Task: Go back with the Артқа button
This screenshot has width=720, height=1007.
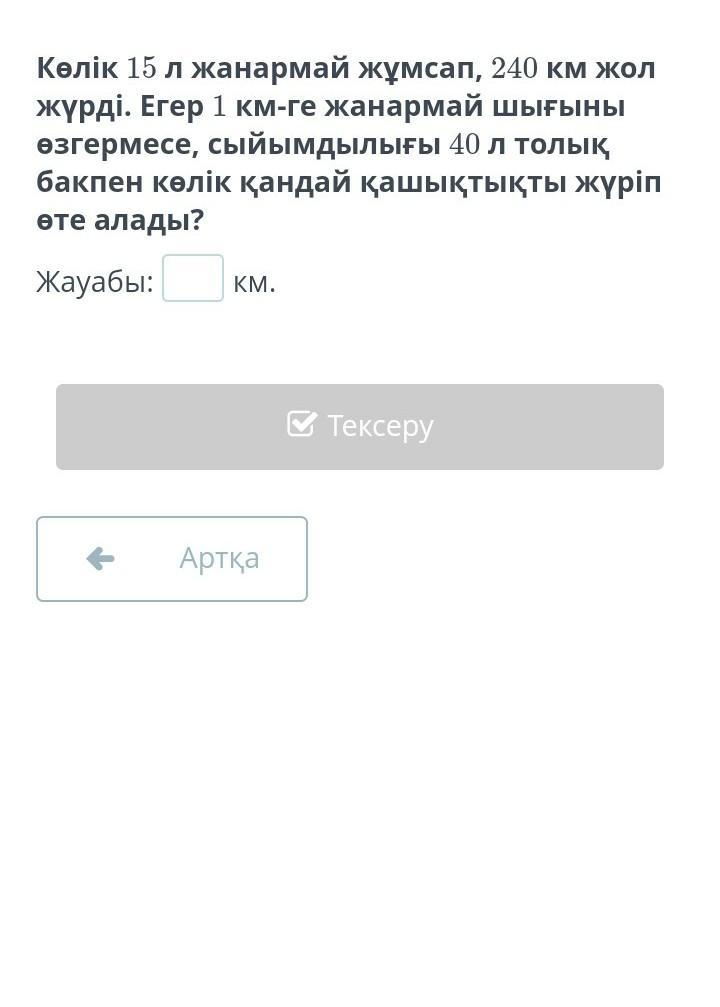Action: 172,559
